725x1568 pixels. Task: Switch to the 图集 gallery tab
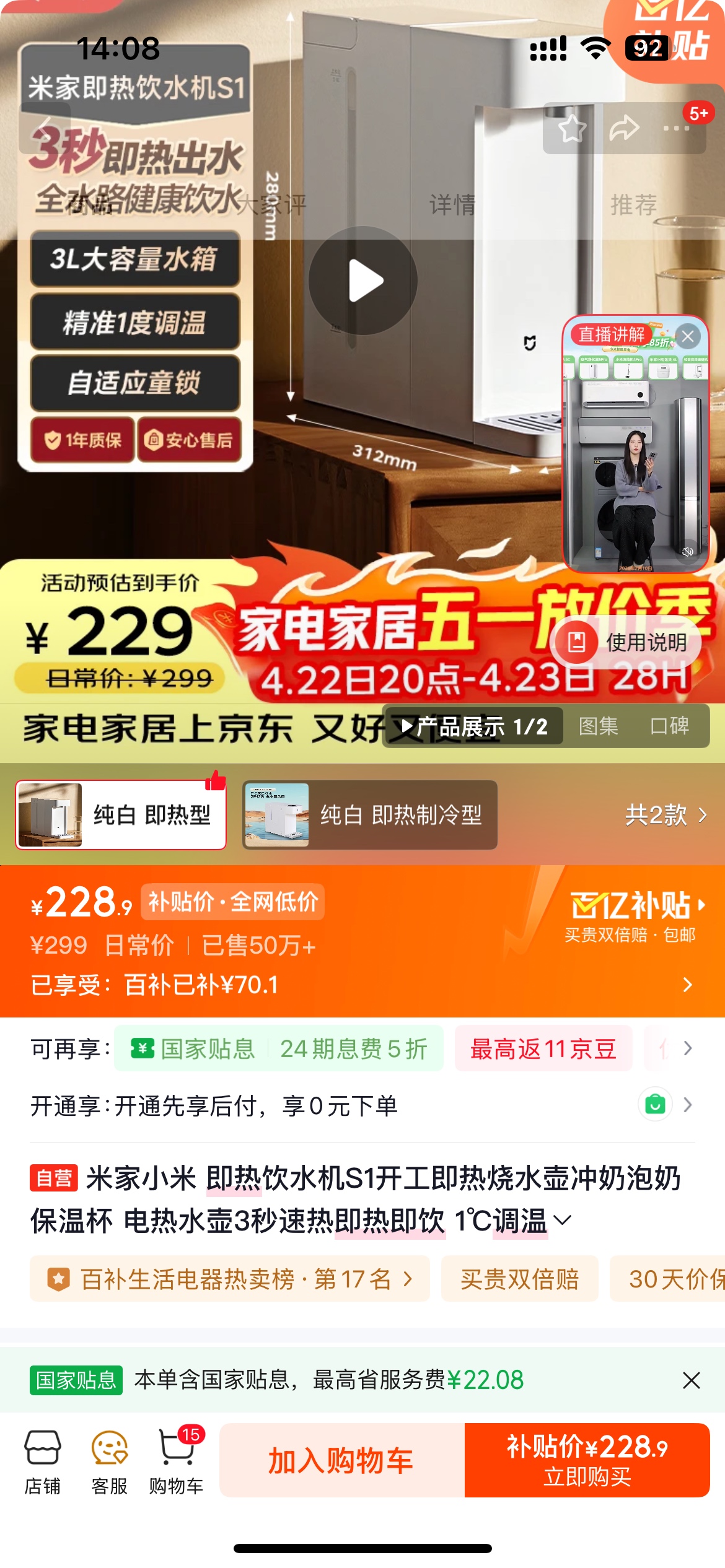(599, 726)
